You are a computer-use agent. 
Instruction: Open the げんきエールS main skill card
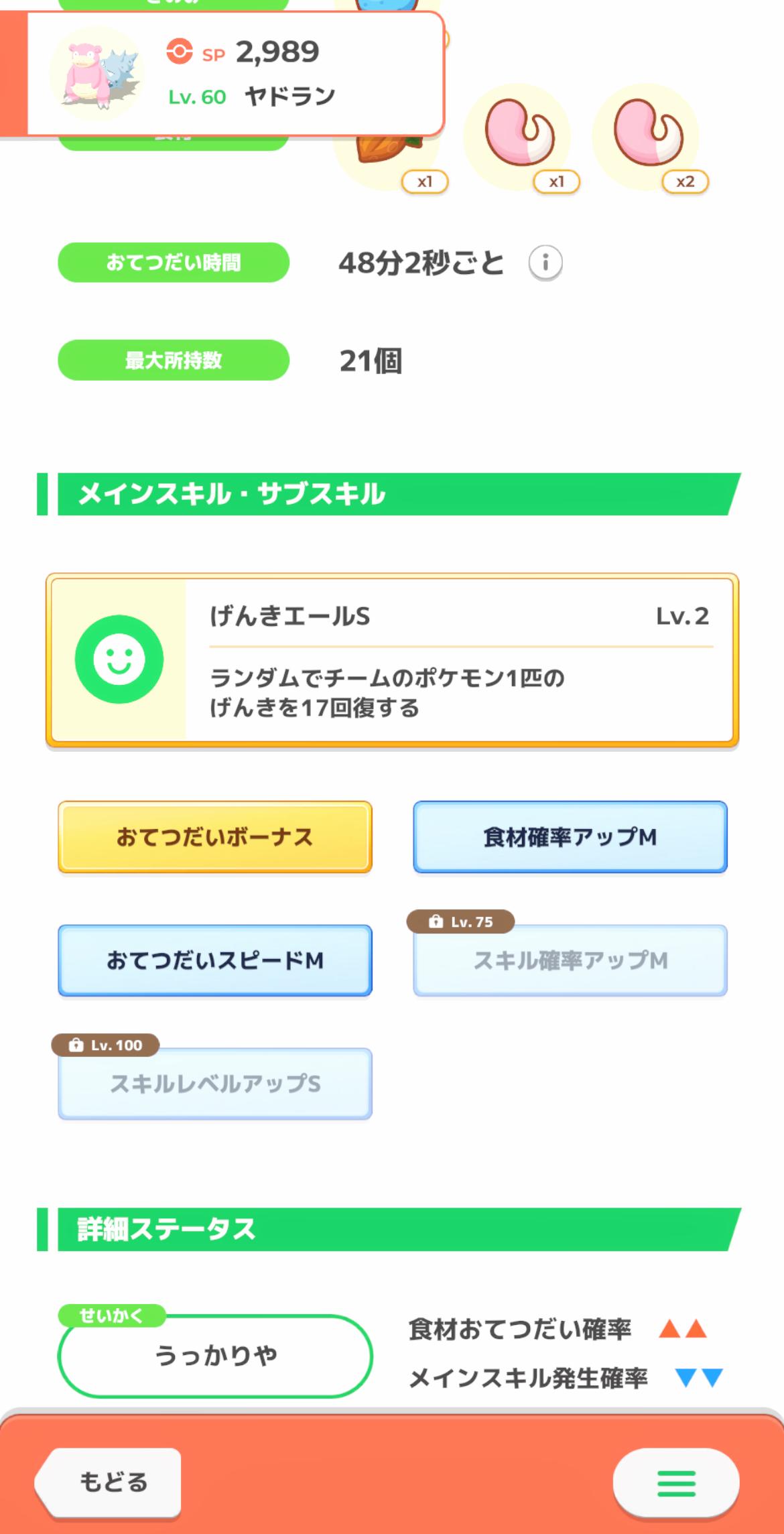click(392, 660)
